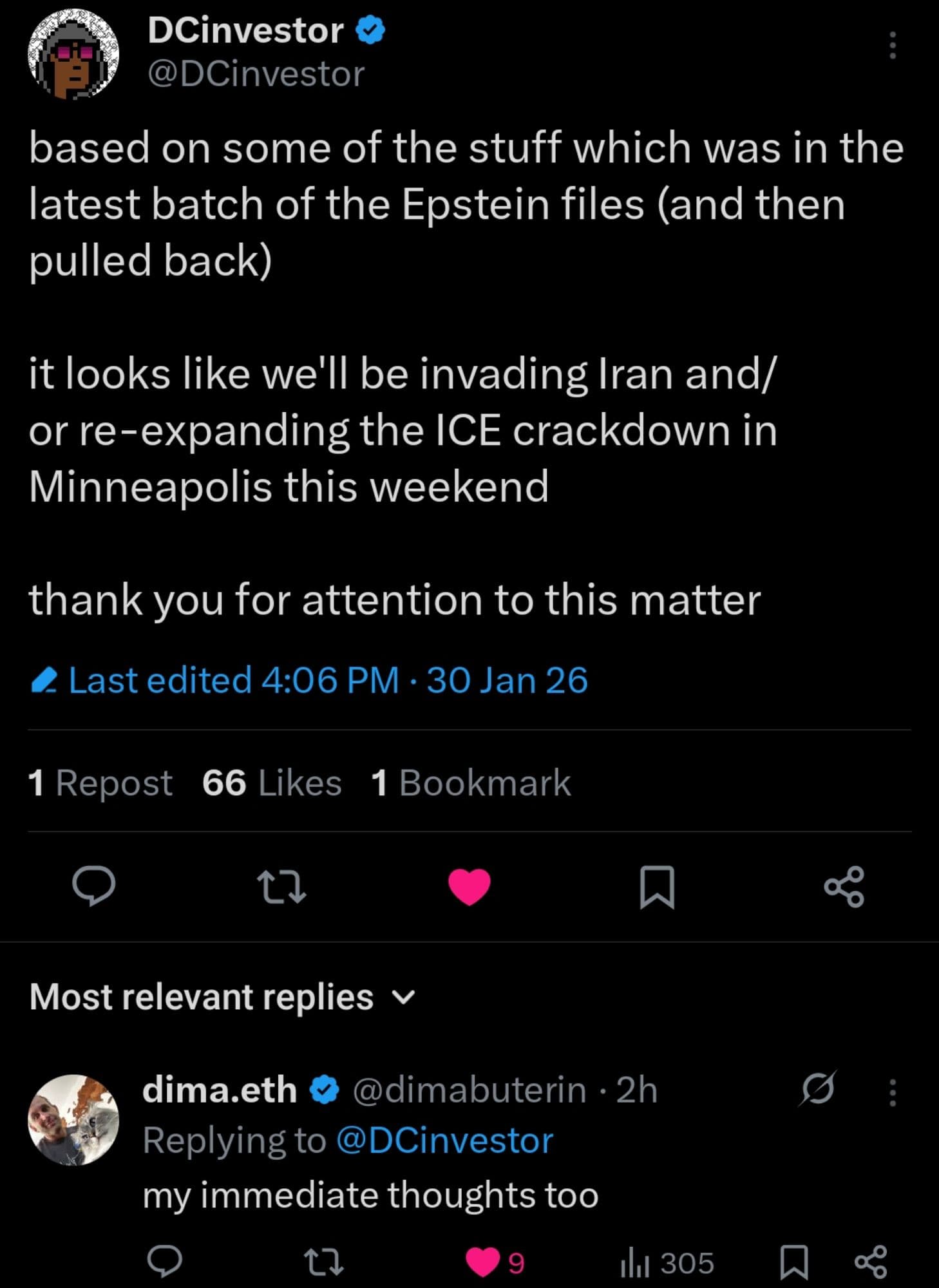
Task: See who liked the post via 66 Likes
Action: click(x=270, y=782)
